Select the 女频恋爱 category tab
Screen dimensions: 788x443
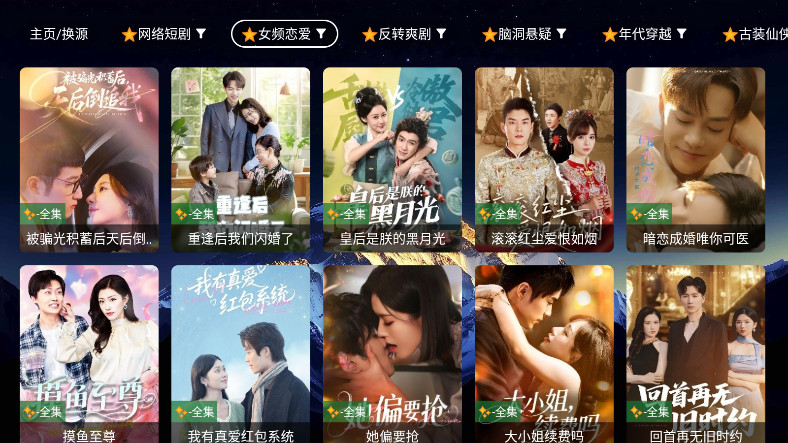pyautogui.click(x=284, y=34)
